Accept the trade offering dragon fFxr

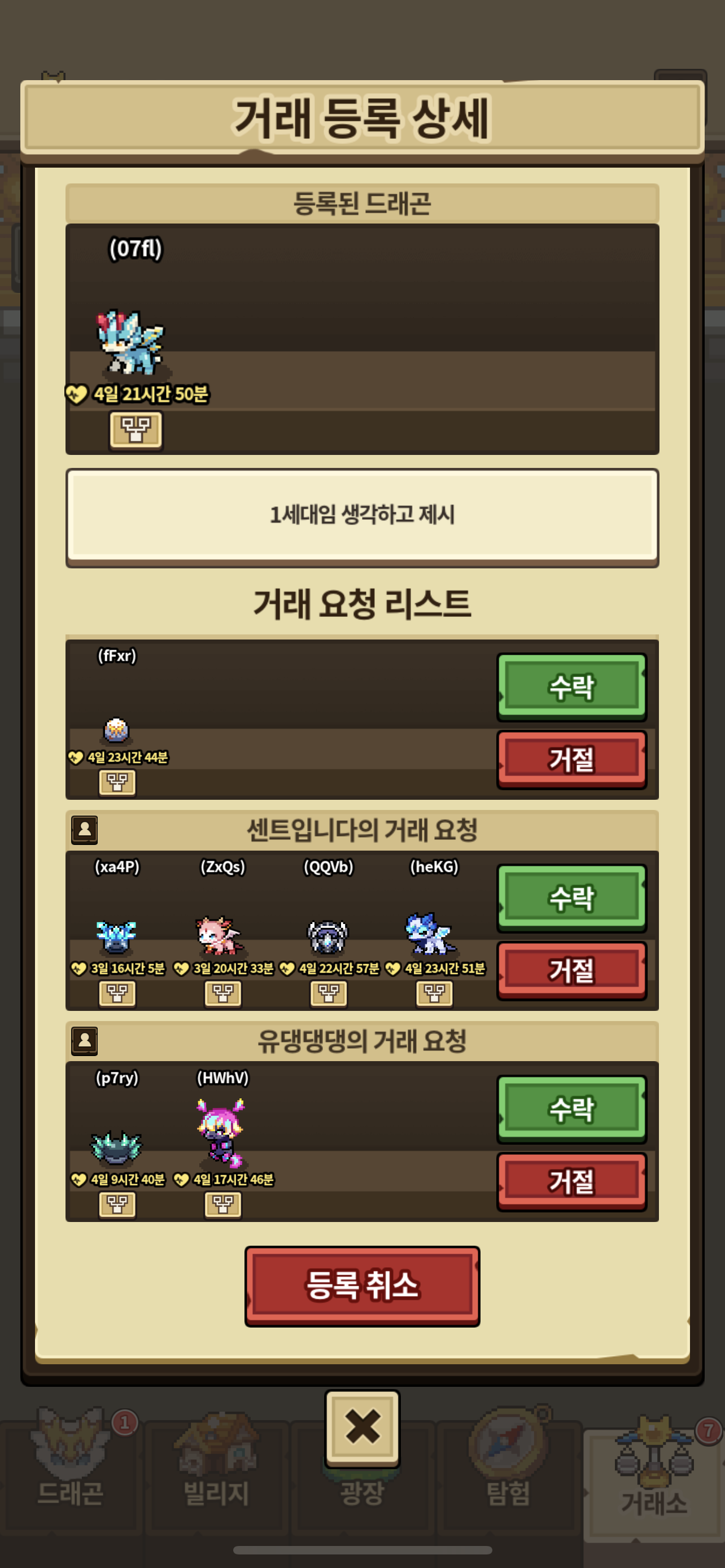coord(571,686)
